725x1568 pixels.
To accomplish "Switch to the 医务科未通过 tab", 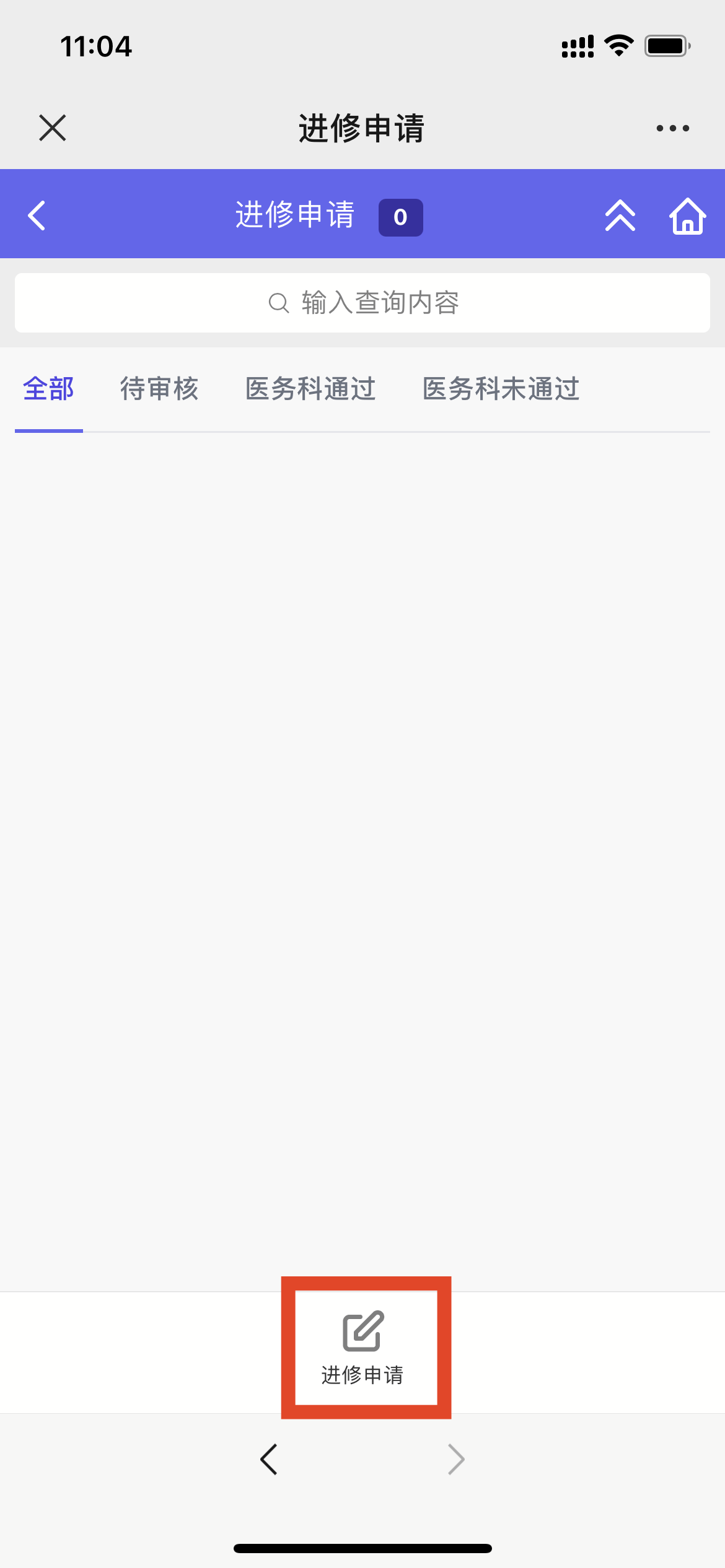I will pos(501,389).
